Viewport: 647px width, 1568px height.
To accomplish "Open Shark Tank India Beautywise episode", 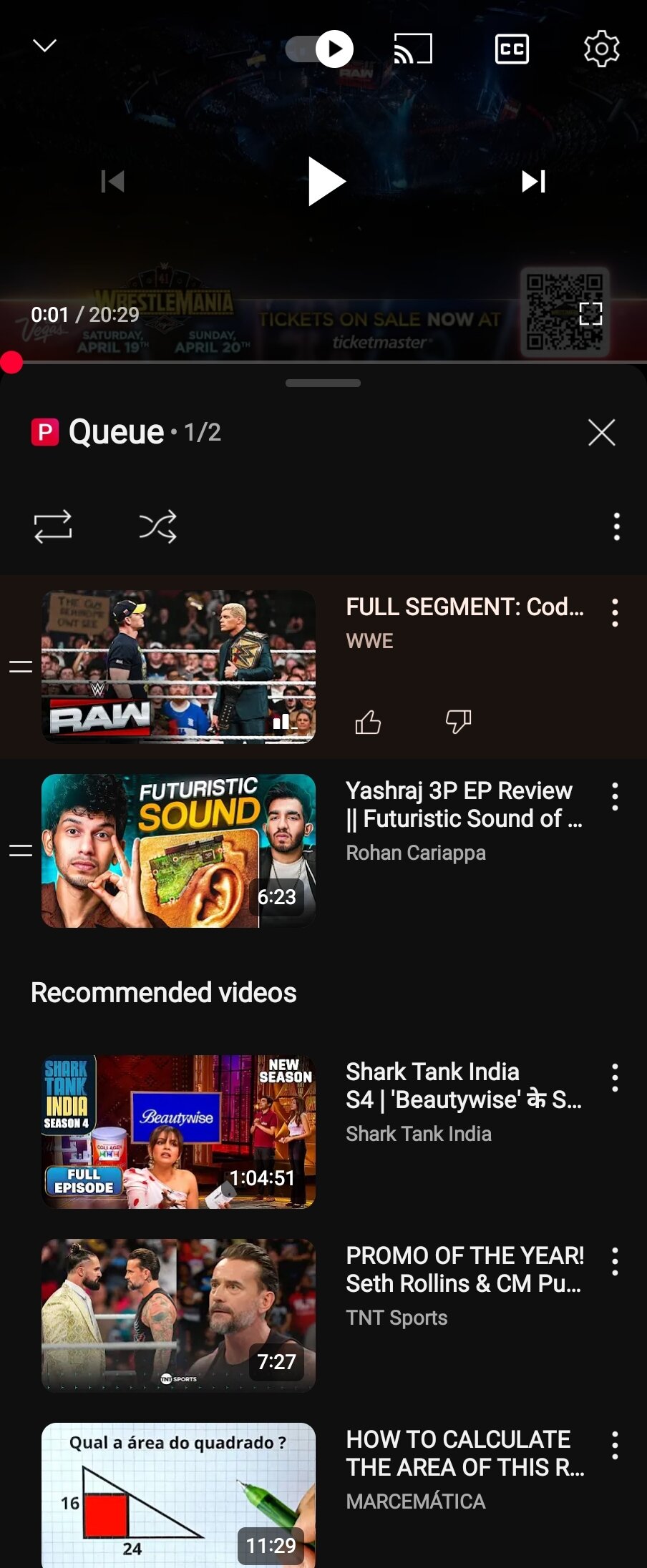I will [178, 1132].
